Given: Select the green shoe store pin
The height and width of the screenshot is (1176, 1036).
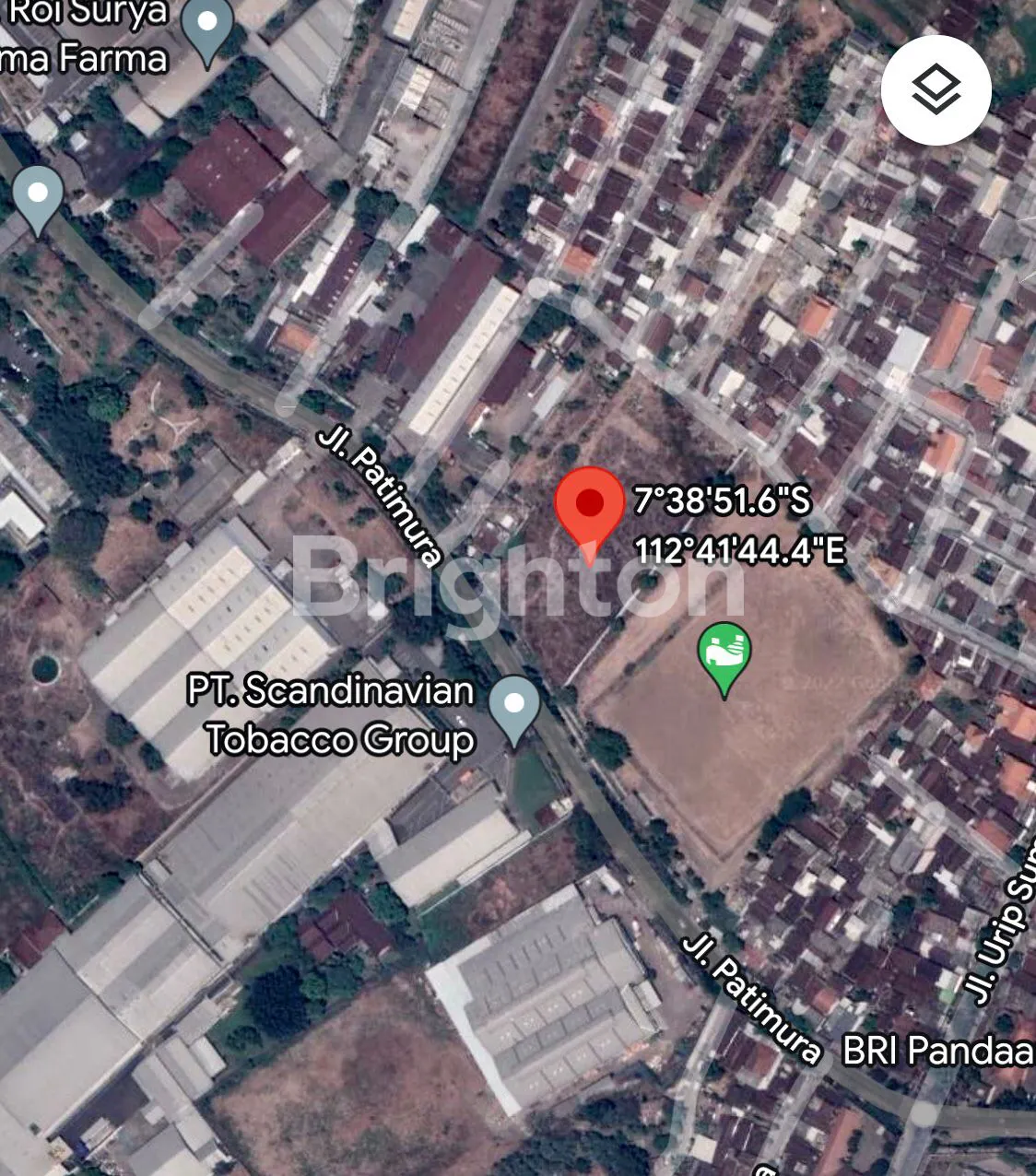Looking at the screenshot, I should tap(724, 655).
